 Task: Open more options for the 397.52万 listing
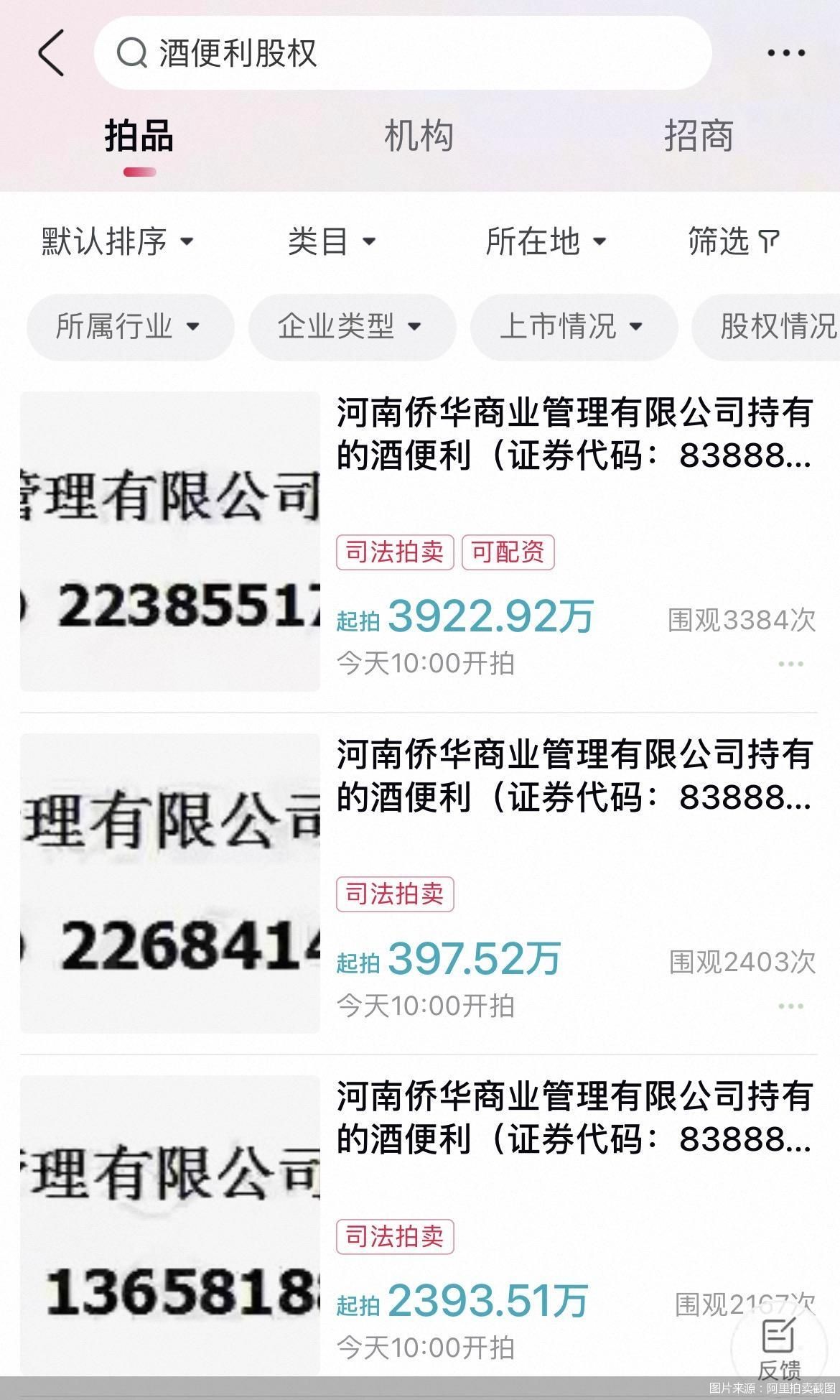point(790,1006)
